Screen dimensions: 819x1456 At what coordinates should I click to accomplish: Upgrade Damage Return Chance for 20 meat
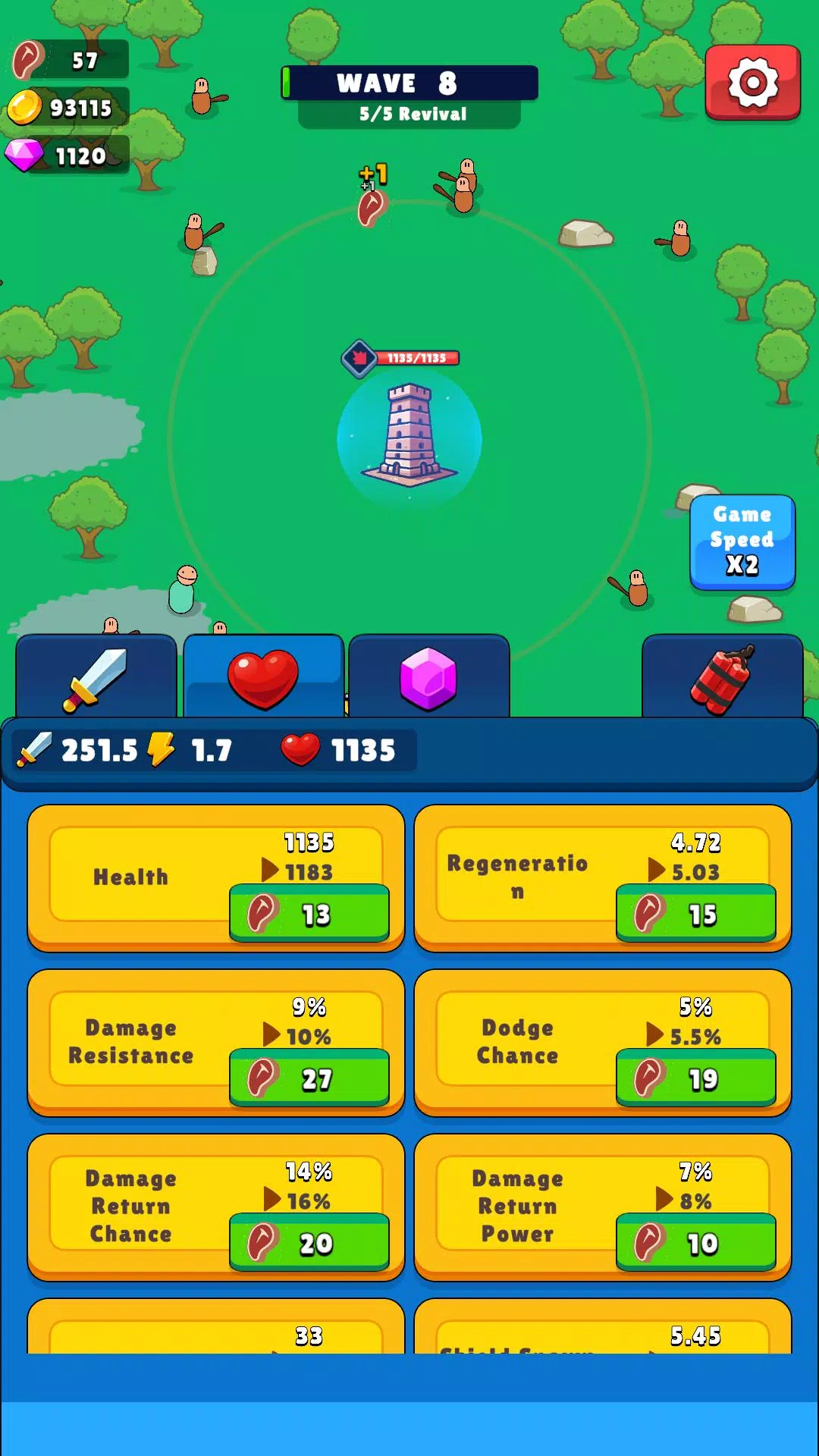tap(309, 1242)
